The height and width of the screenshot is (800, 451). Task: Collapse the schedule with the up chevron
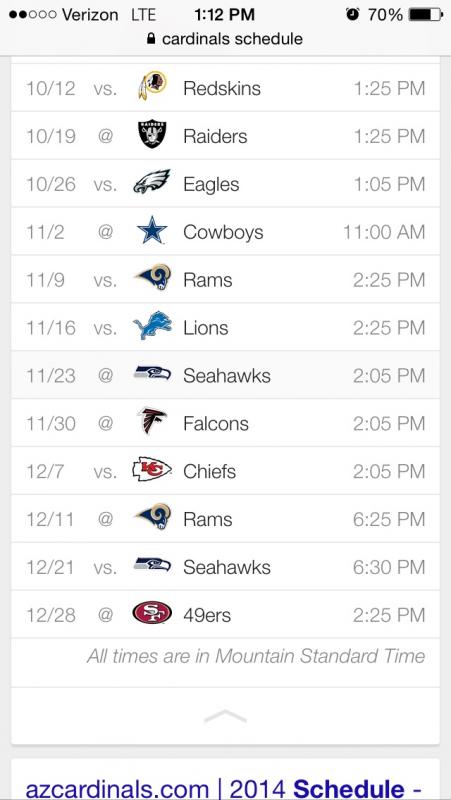click(x=225, y=715)
